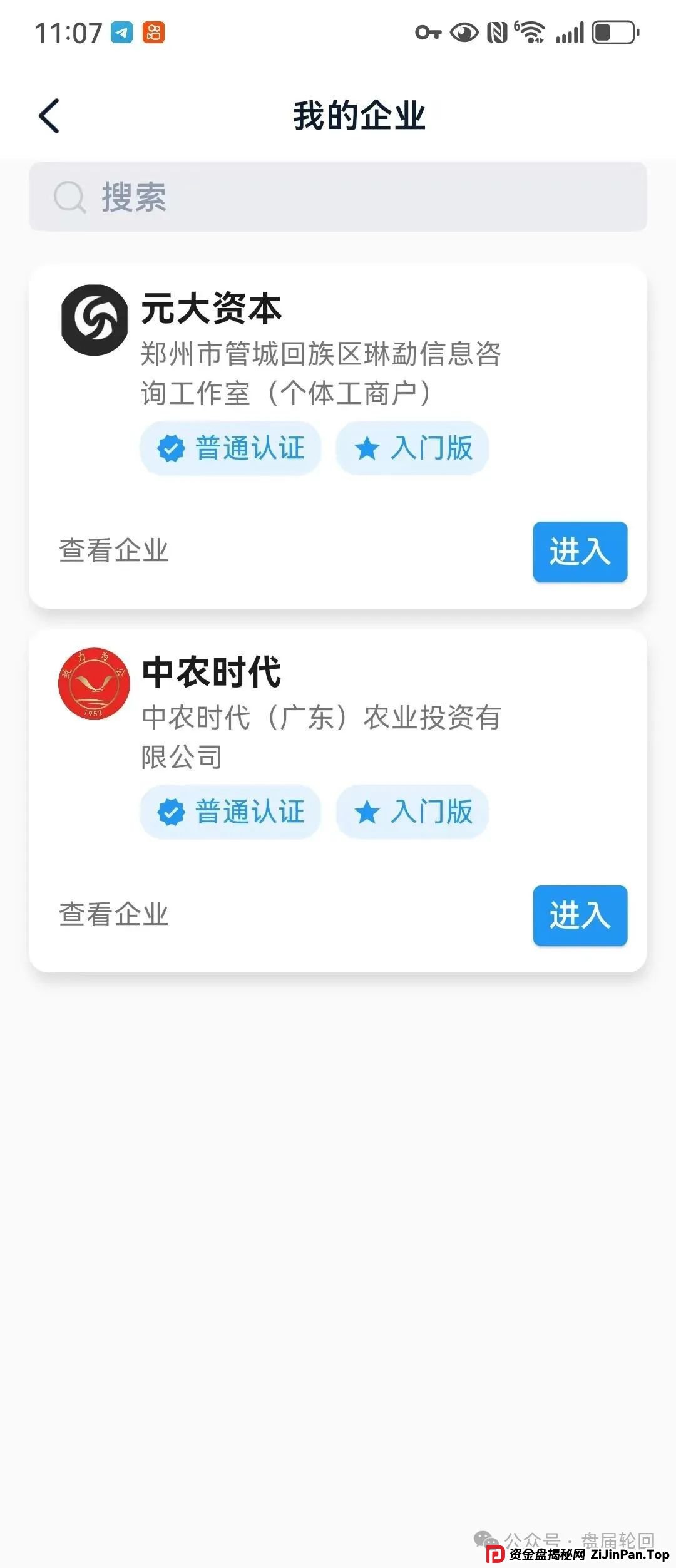Open 查看企业 for 元大资本
The image size is (676, 1568).
[113, 550]
